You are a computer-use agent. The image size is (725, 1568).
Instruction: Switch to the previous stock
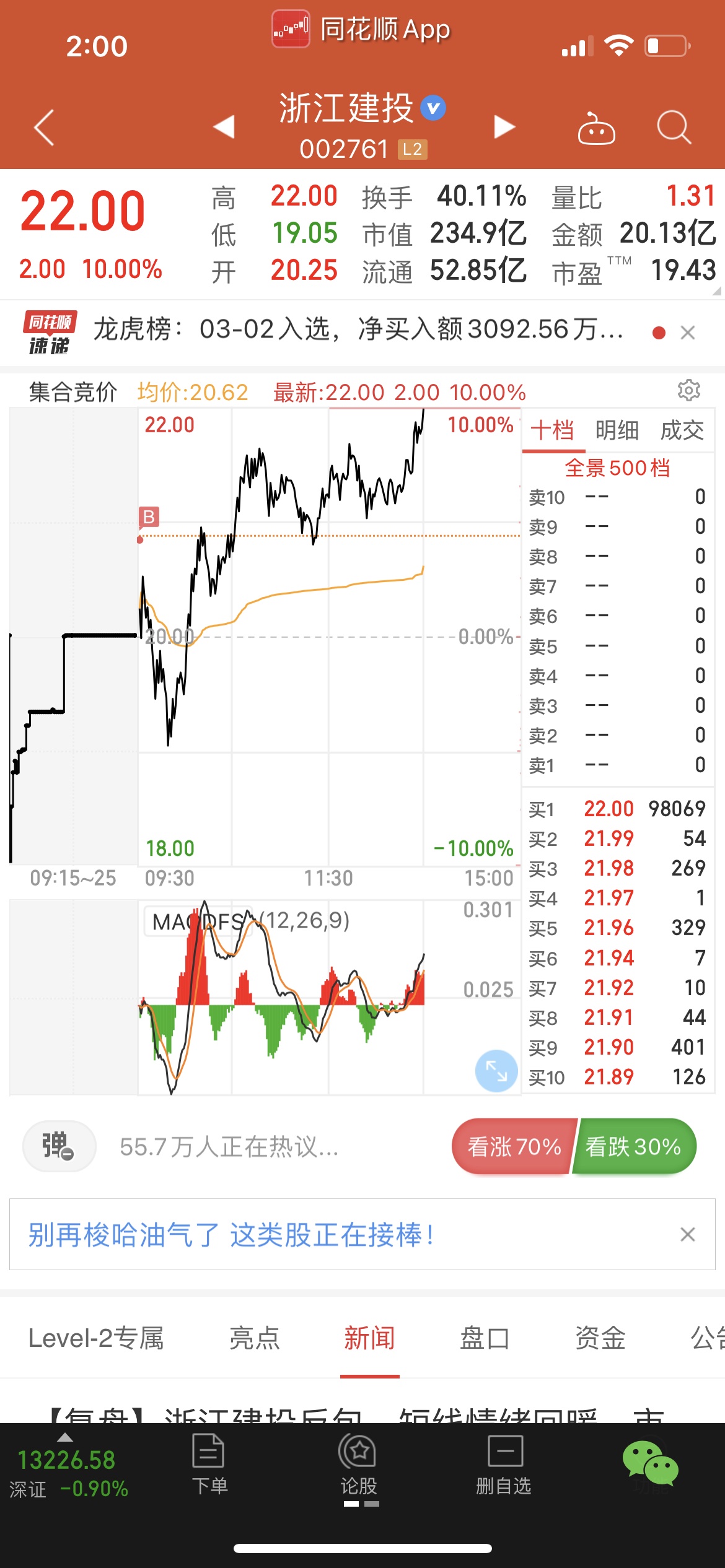pyautogui.click(x=224, y=127)
